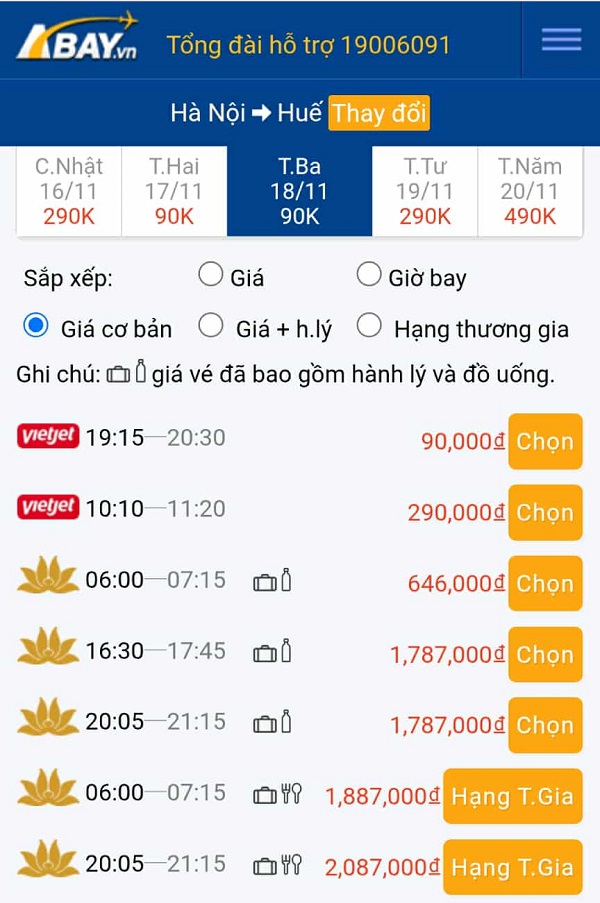Tap Thay đổi to change route
Viewport: 600px width, 903px height.
(x=379, y=113)
